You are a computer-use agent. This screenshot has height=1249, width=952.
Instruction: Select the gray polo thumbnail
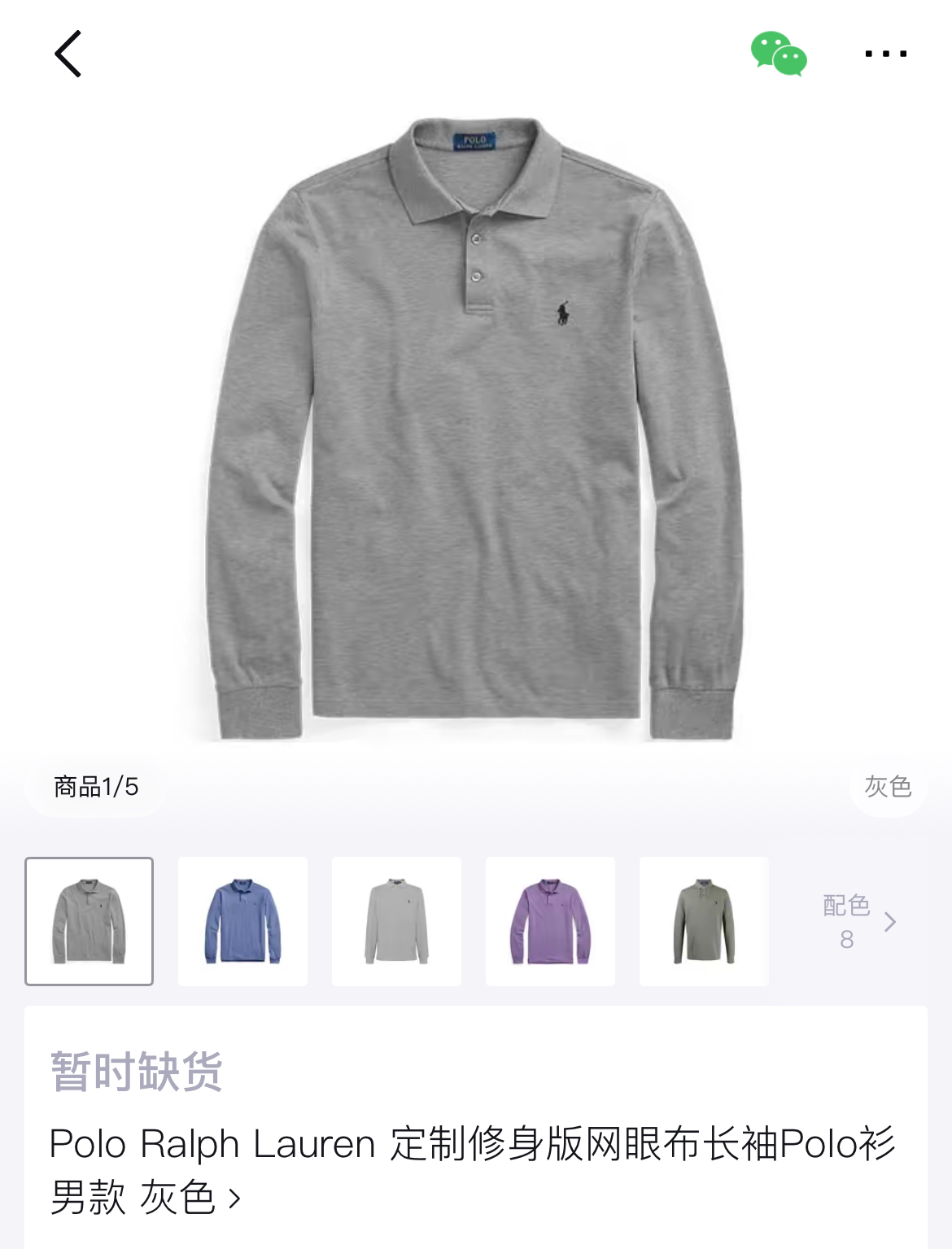click(89, 921)
